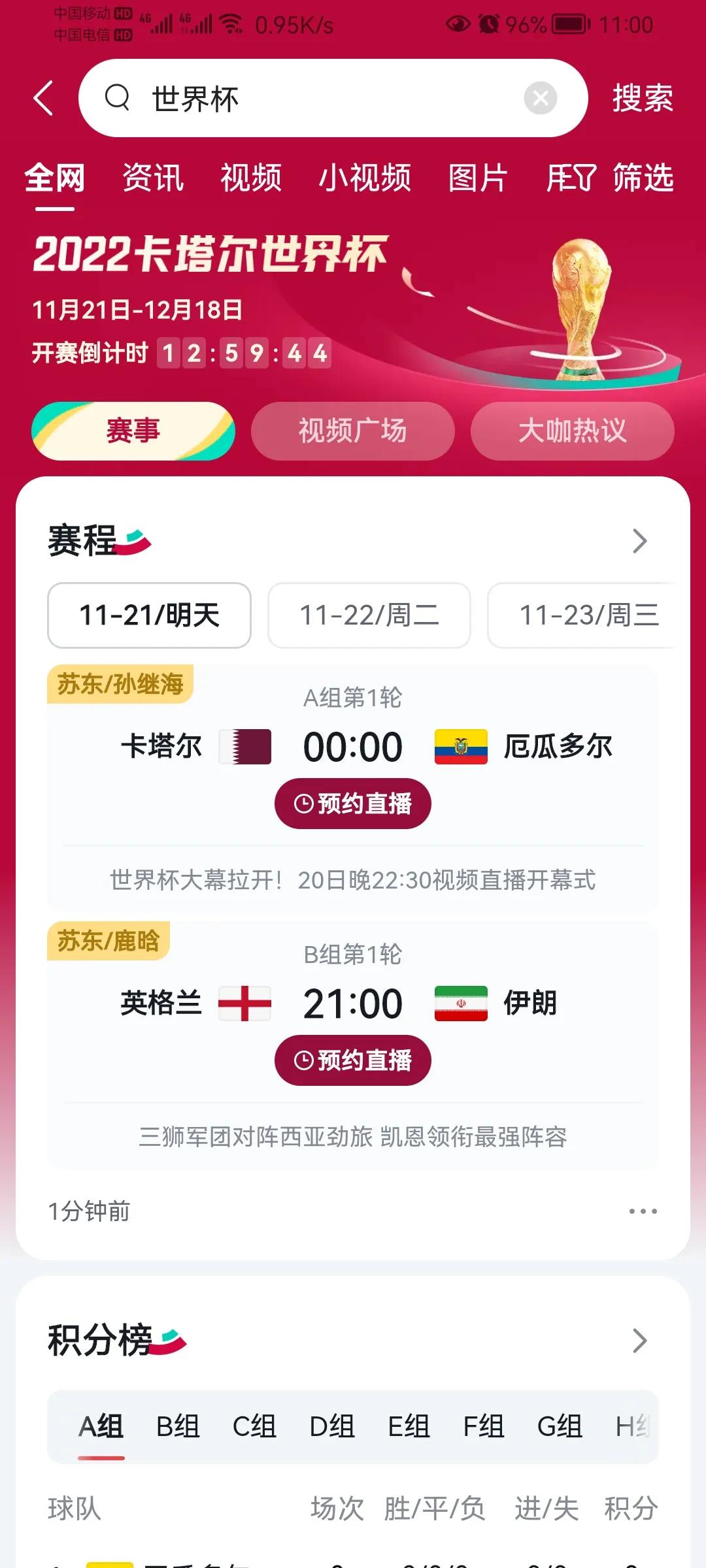Show B组 standings
The image size is (706, 1568).
(177, 1426)
